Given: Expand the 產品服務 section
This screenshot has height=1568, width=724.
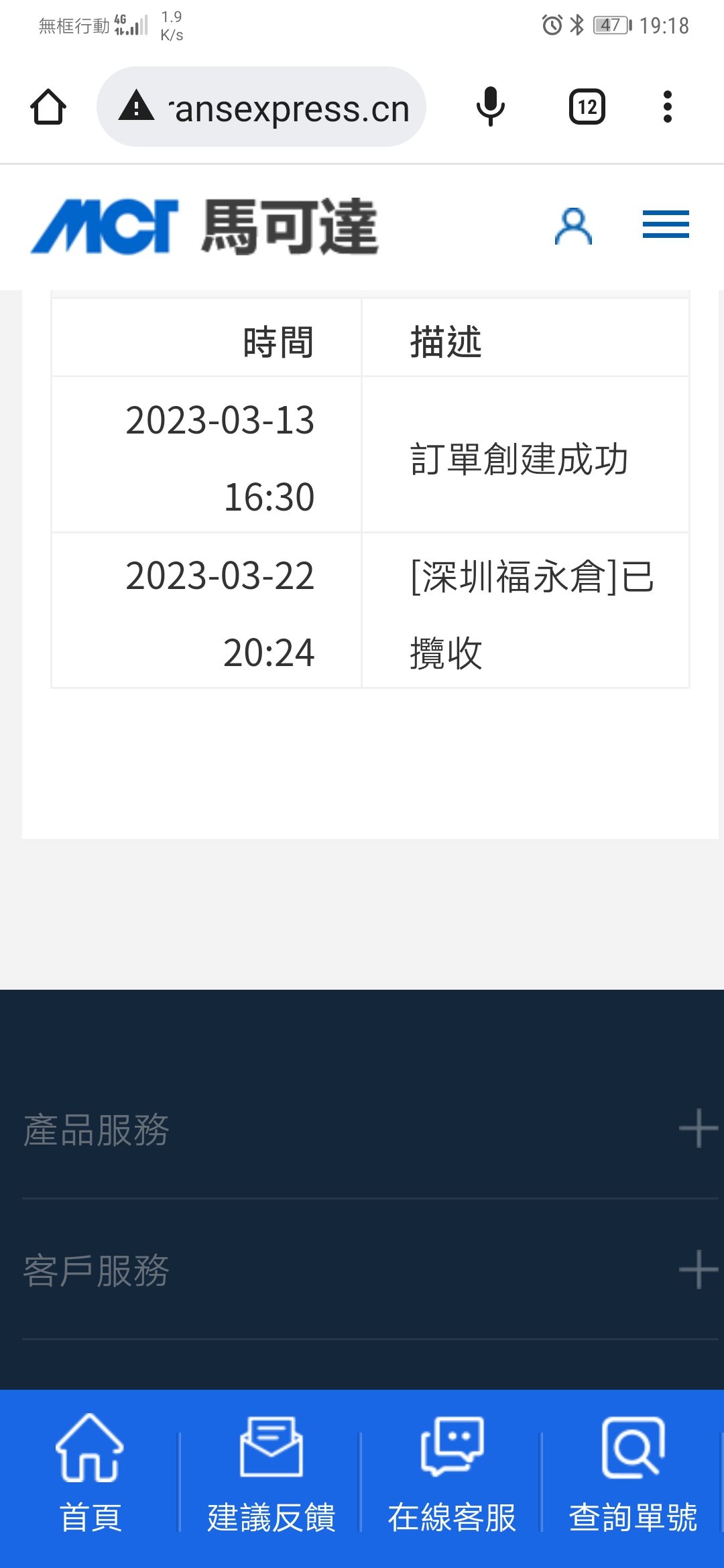Looking at the screenshot, I should [x=370, y=1129].
